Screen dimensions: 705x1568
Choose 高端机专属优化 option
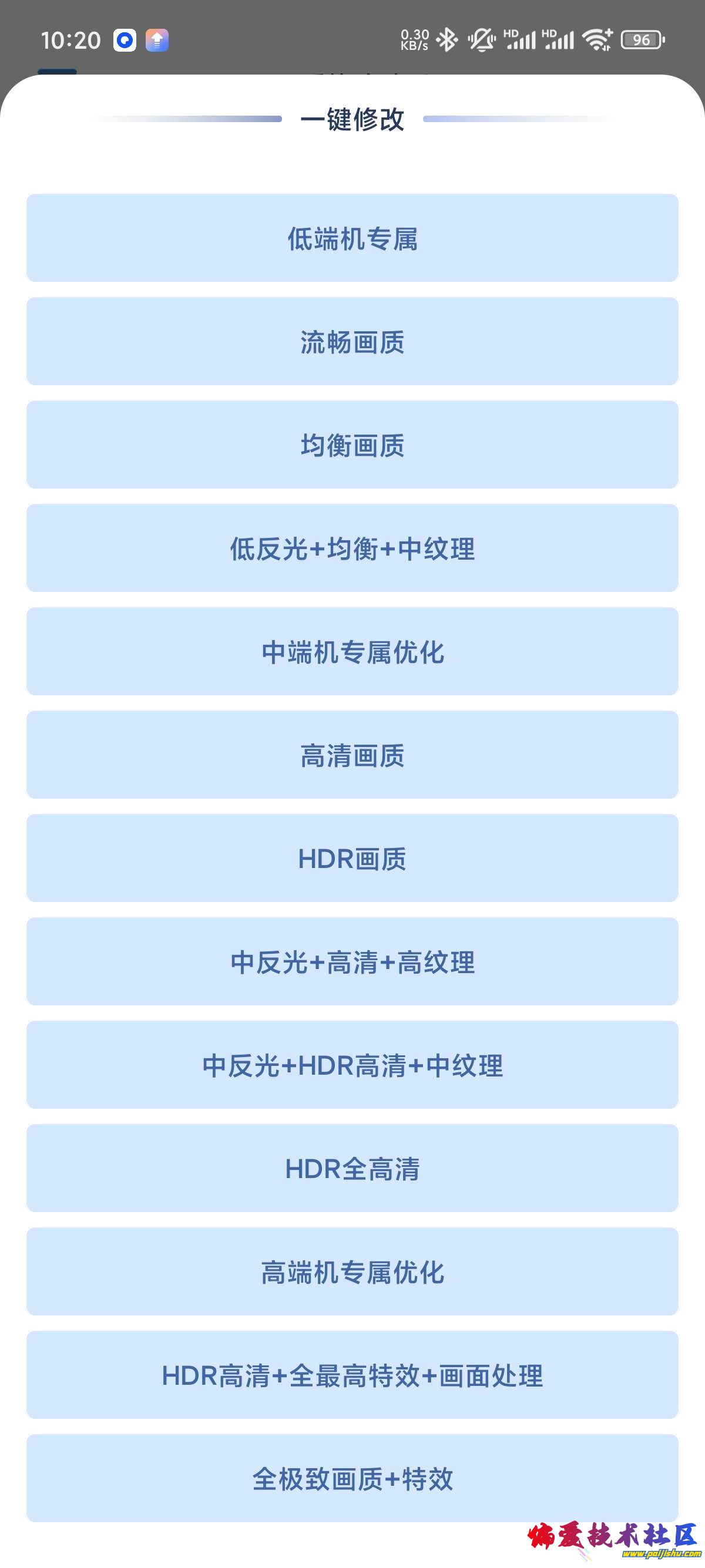tap(352, 1271)
